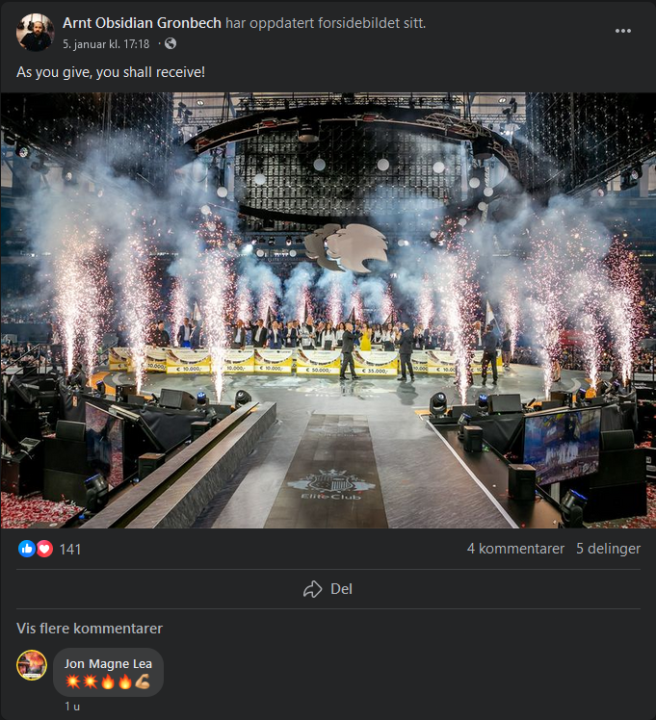Screen dimensions: 656x720
Task: Open the post overflow menu
Action: 623,31
